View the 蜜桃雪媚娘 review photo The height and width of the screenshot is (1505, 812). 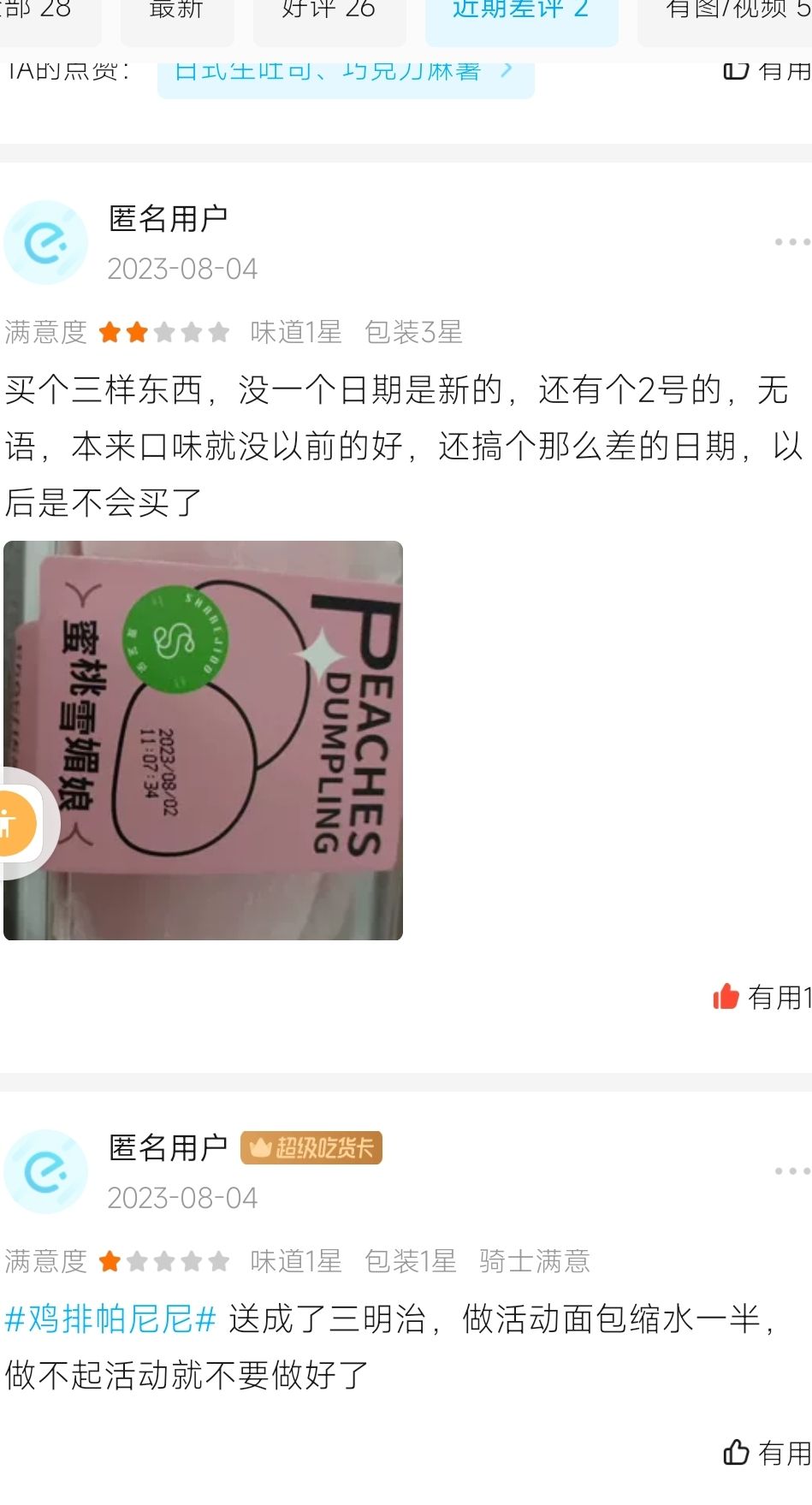[x=203, y=740]
